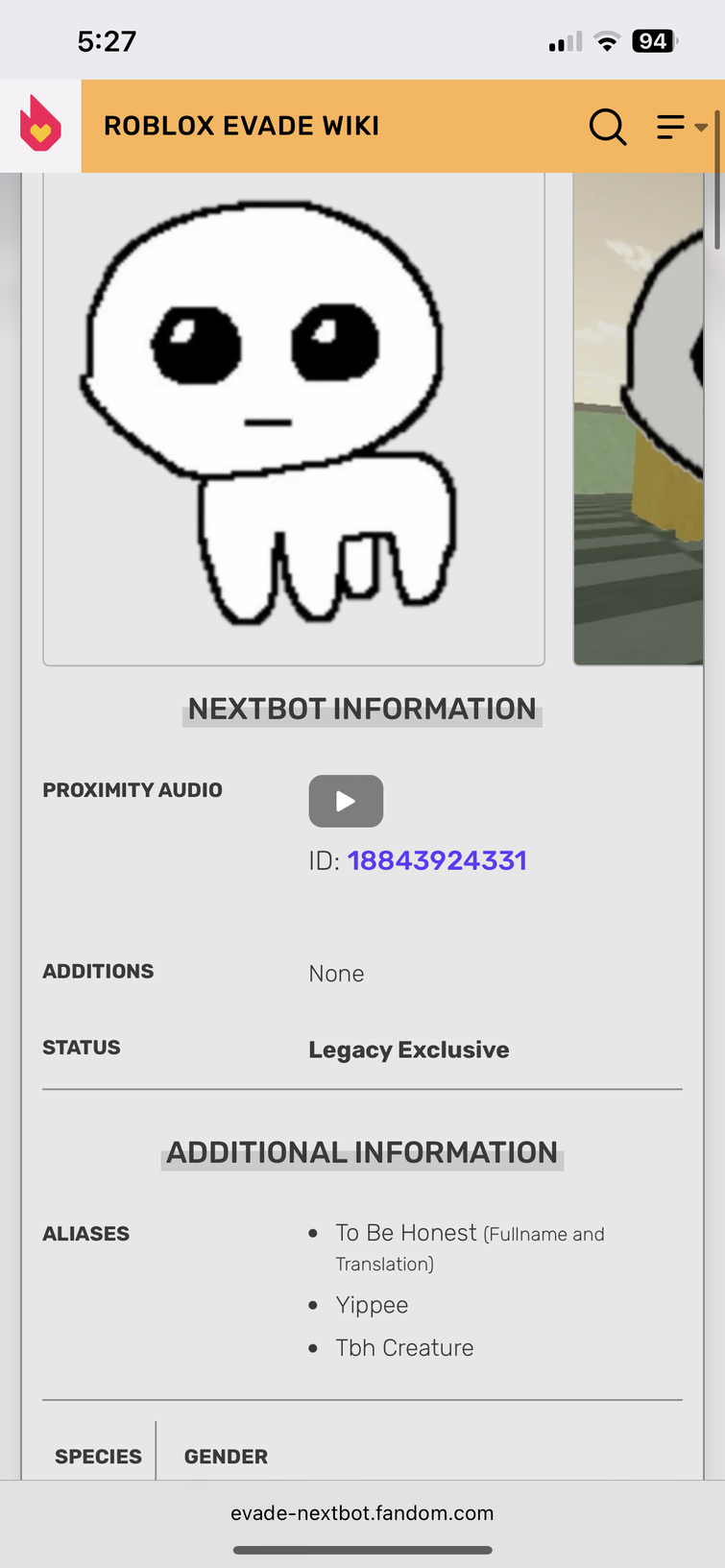
Task: Play the proximity audio
Action: point(346,801)
